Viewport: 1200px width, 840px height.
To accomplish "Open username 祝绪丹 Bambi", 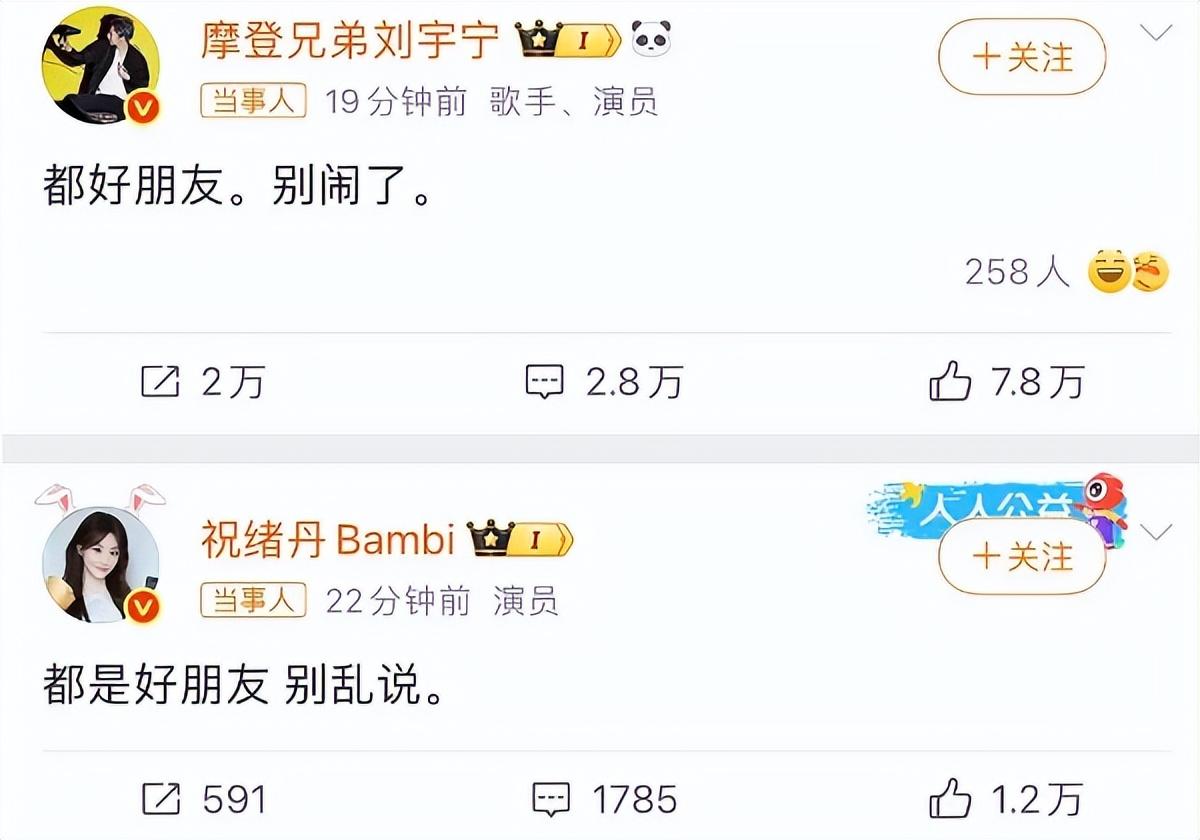I will pyautogui.click(x=328, y=541).
